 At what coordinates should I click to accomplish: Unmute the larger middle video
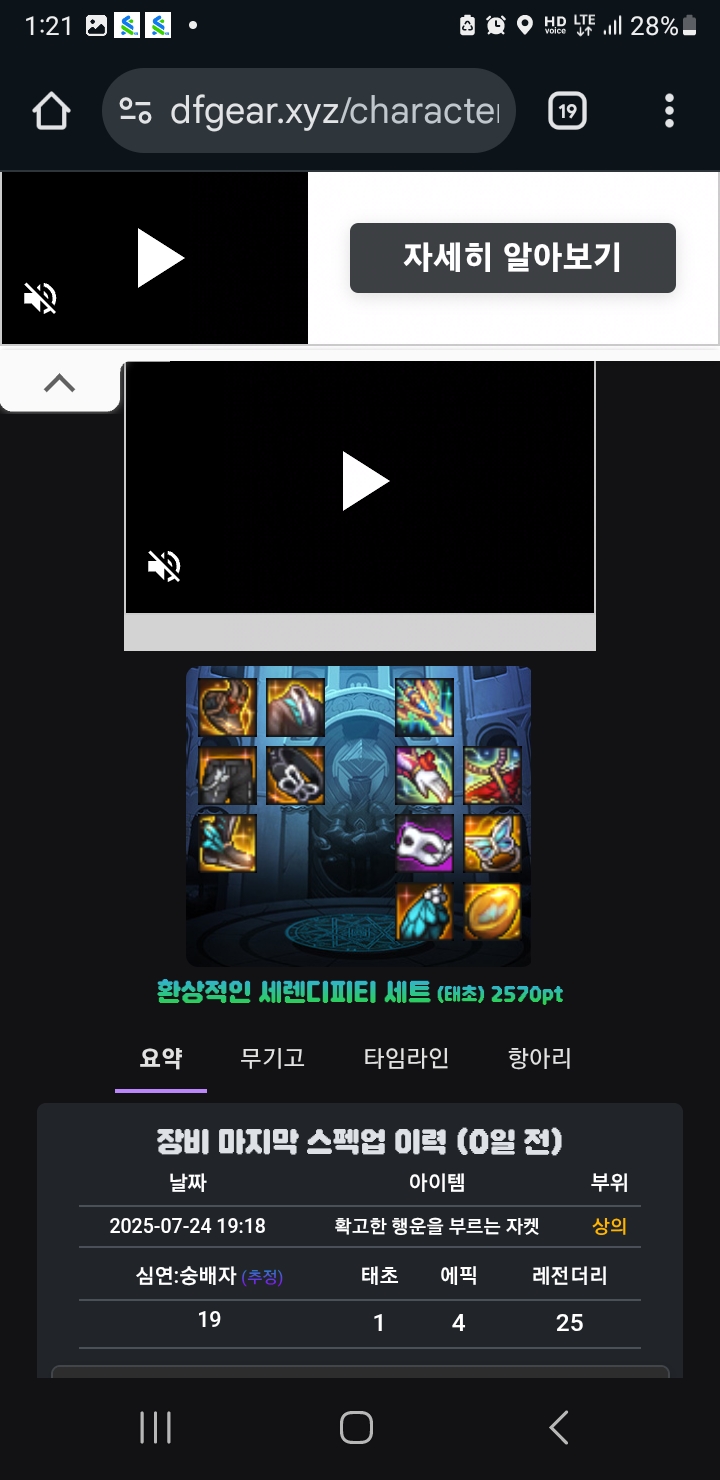pyautogui.click(x=165, y=566)
